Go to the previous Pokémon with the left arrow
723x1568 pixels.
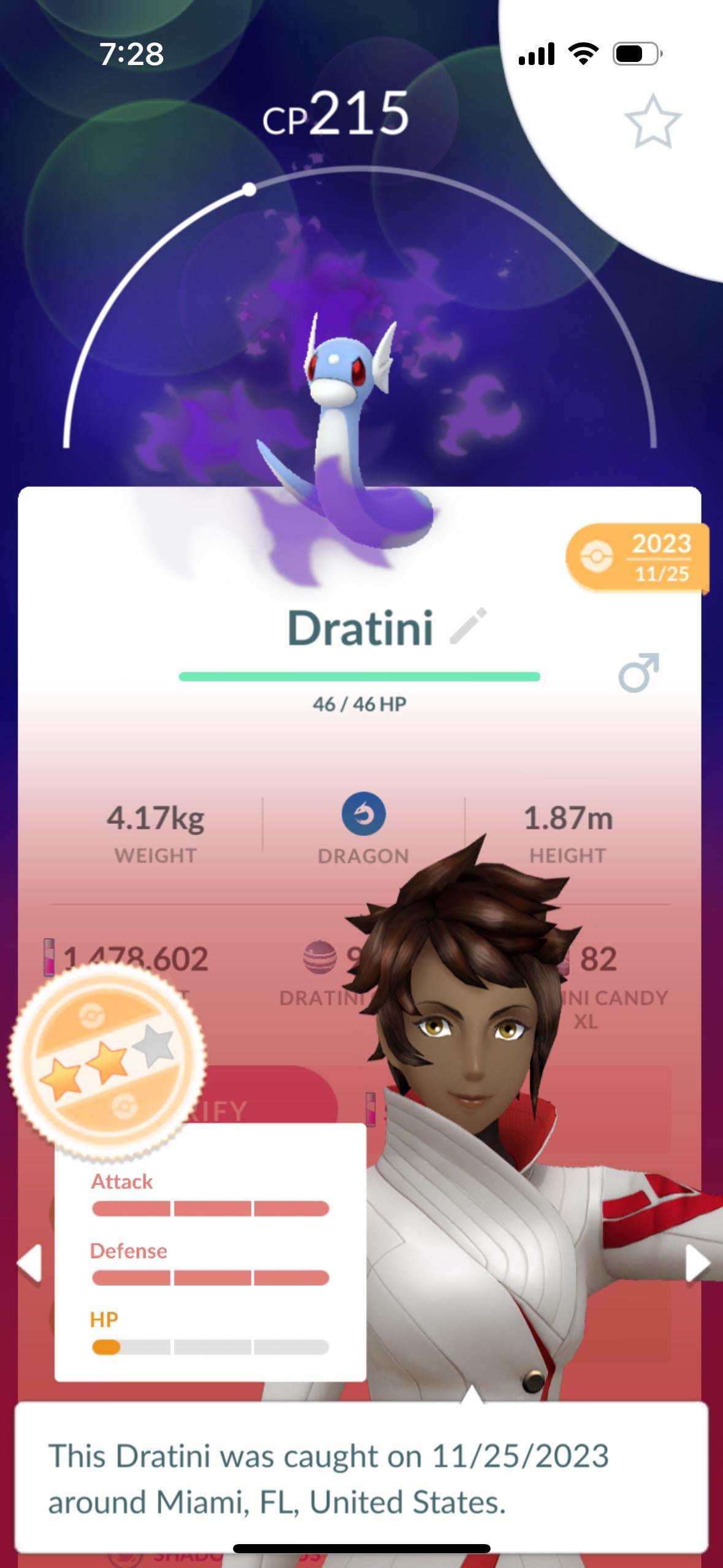(x=29, y=1263)
